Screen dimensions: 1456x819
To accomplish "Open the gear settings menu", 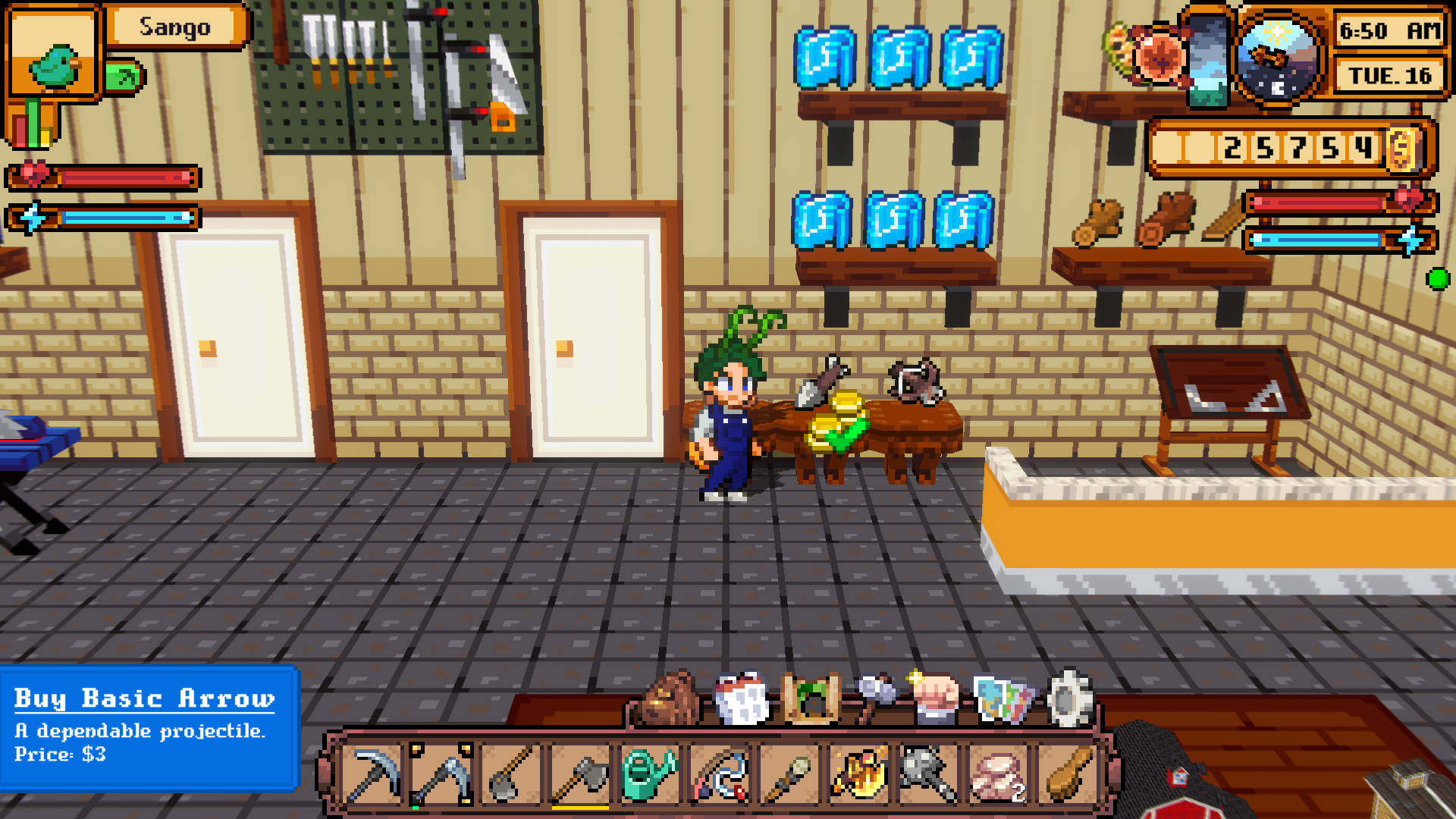I will coord(1069,698).
